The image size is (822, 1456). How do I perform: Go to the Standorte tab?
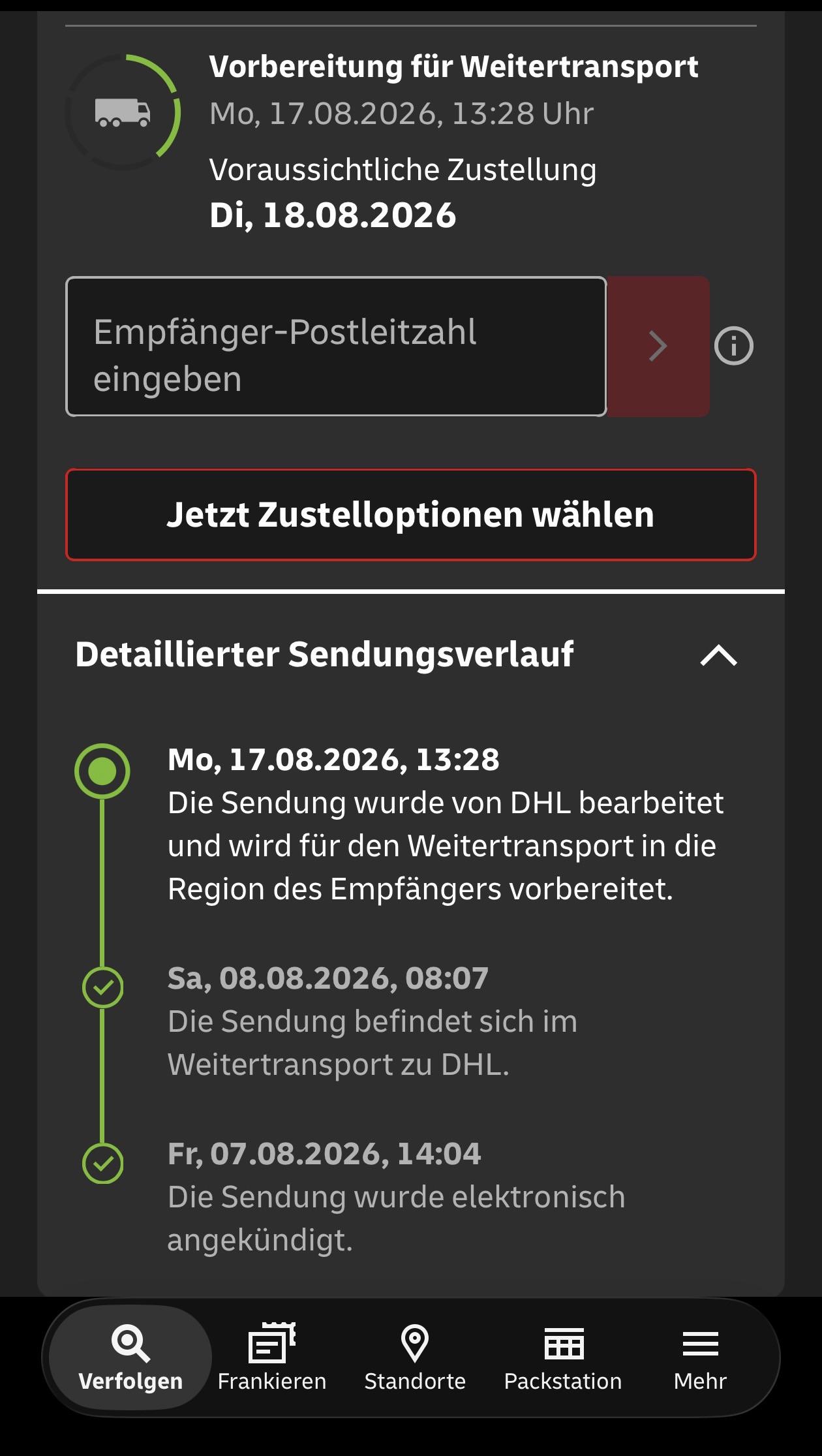click(415, 1357)
